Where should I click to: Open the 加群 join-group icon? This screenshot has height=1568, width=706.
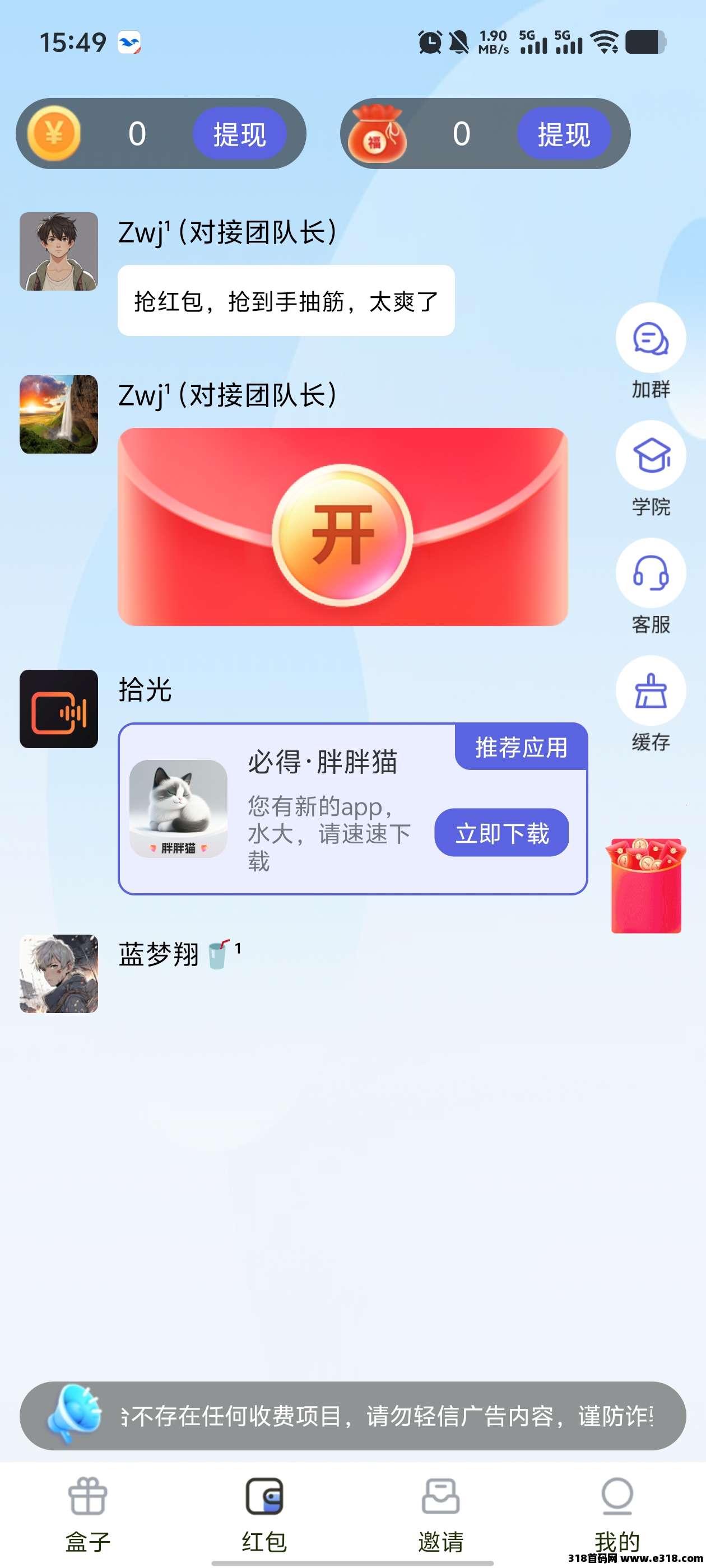651,338
